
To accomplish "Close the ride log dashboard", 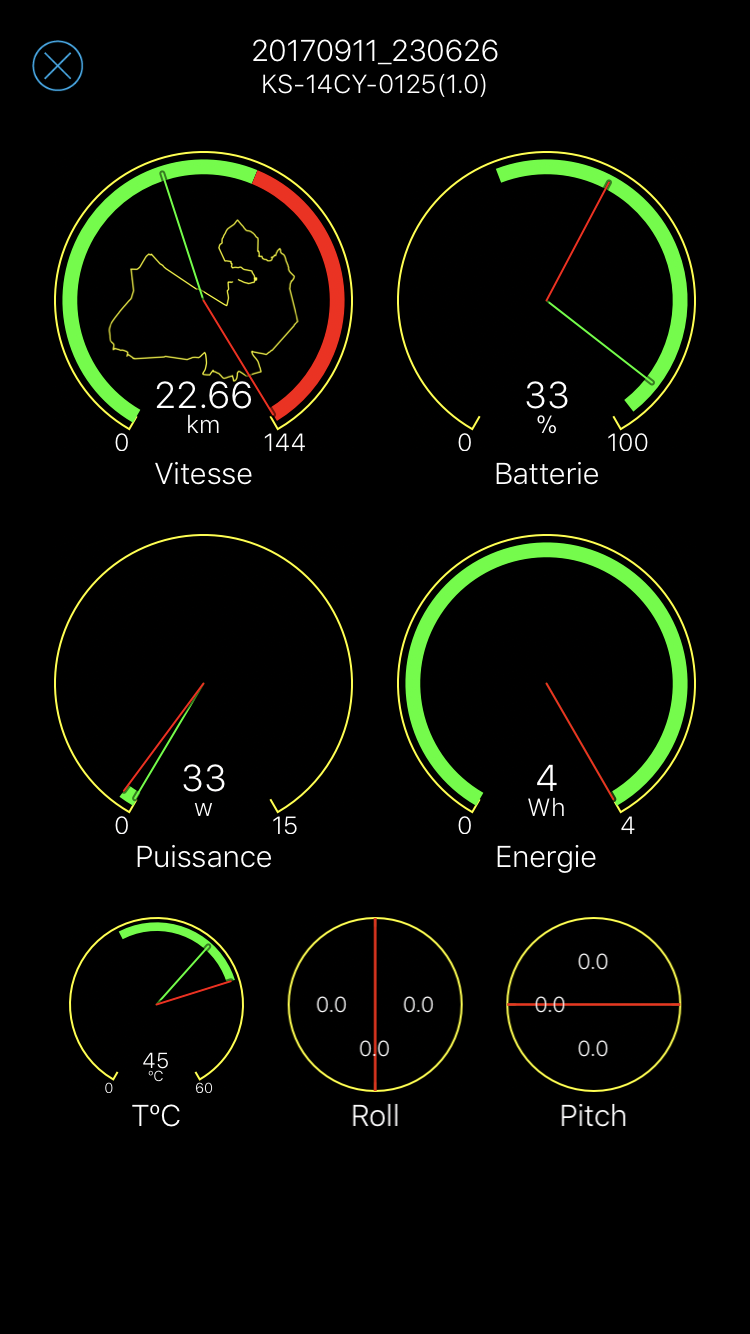I will click(x=58, y=66).
